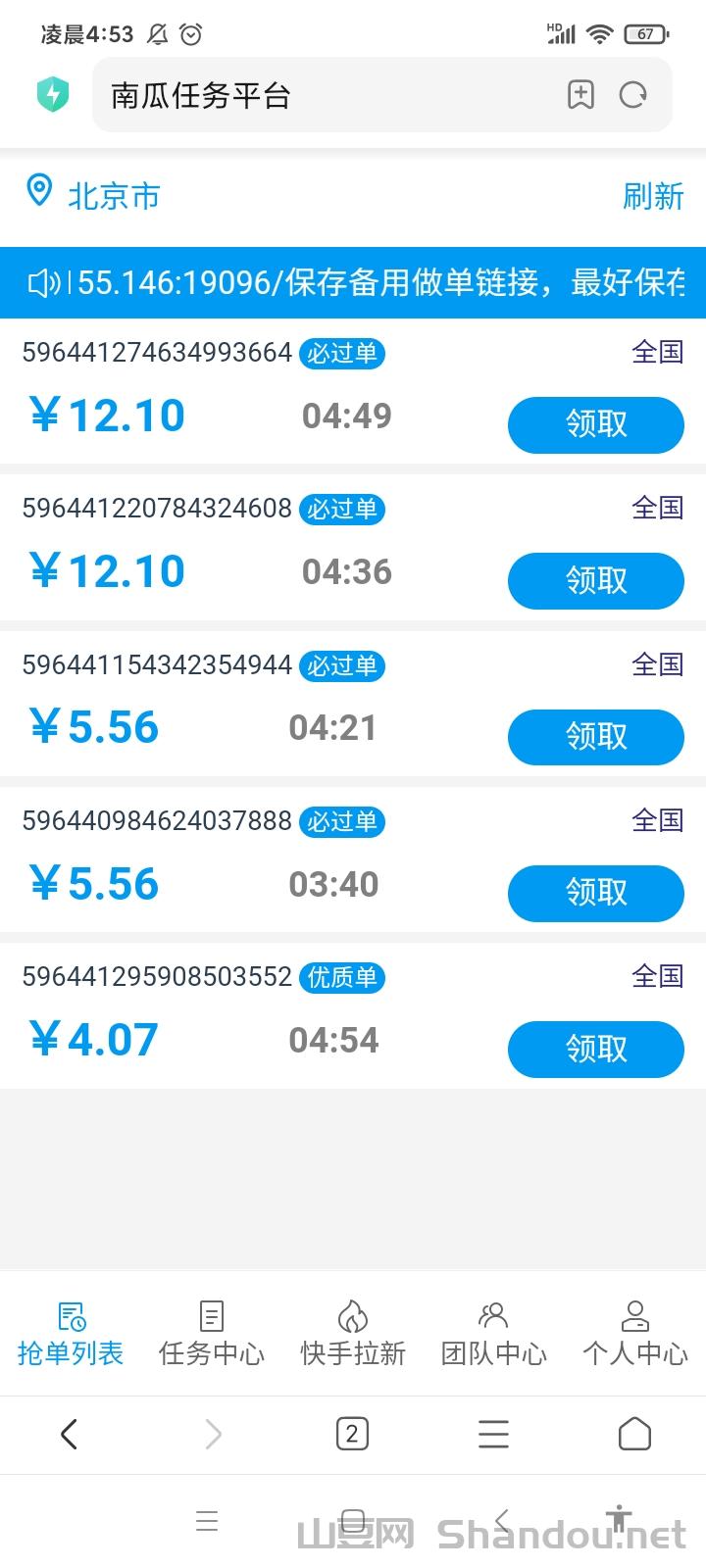This screenshot has width=706, height=1568.
Task: Tap 刷新 to refresh the order list
Action: [653, 196]
